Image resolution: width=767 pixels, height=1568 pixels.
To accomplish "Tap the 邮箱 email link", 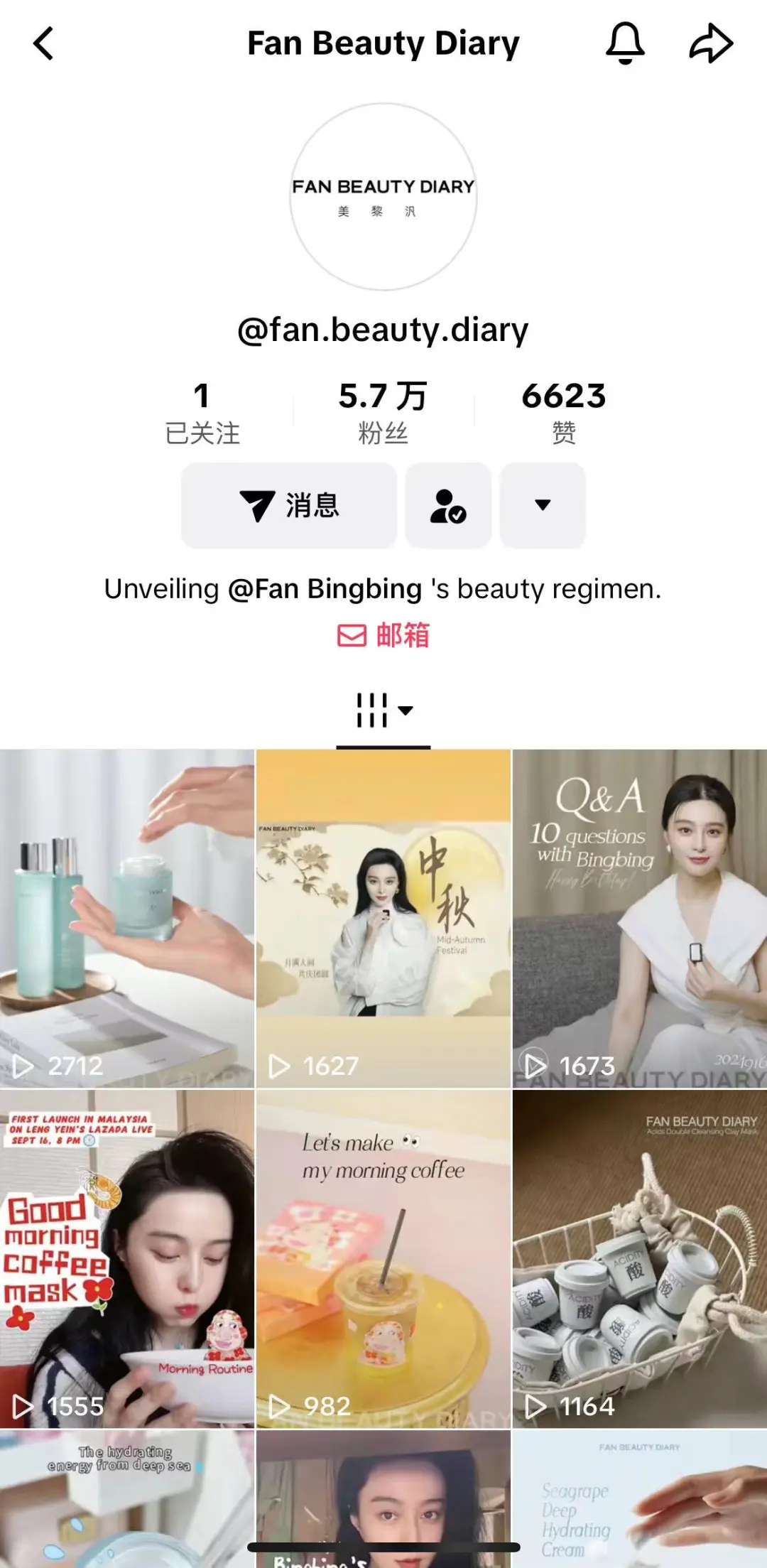I will coord(383,635).
